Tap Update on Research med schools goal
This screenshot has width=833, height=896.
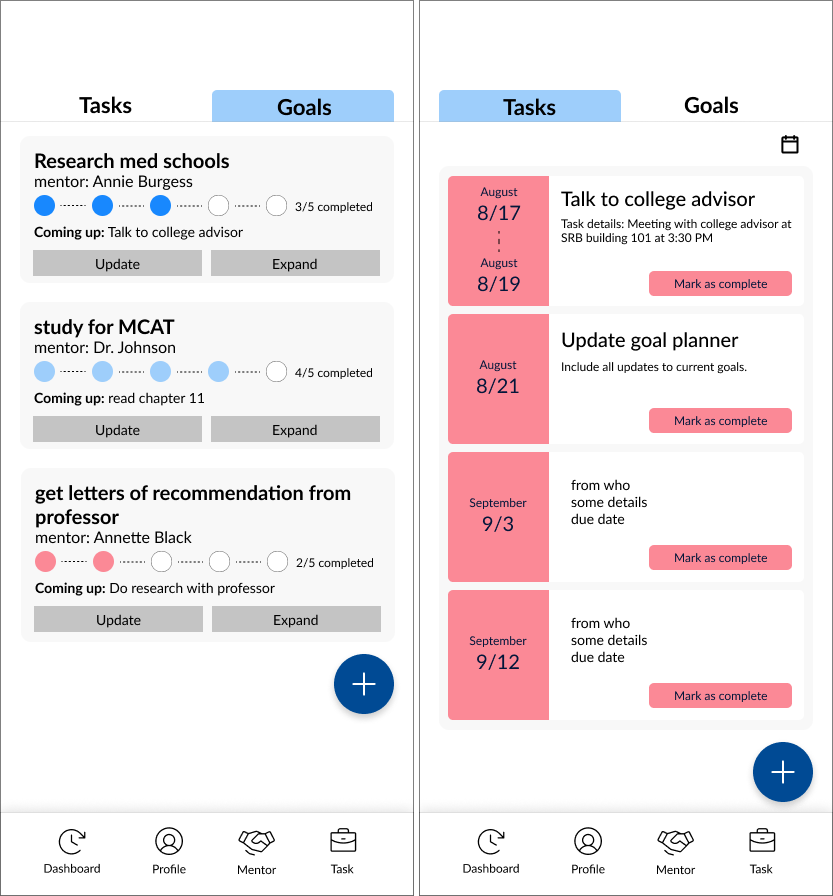(x=117, y=263)
